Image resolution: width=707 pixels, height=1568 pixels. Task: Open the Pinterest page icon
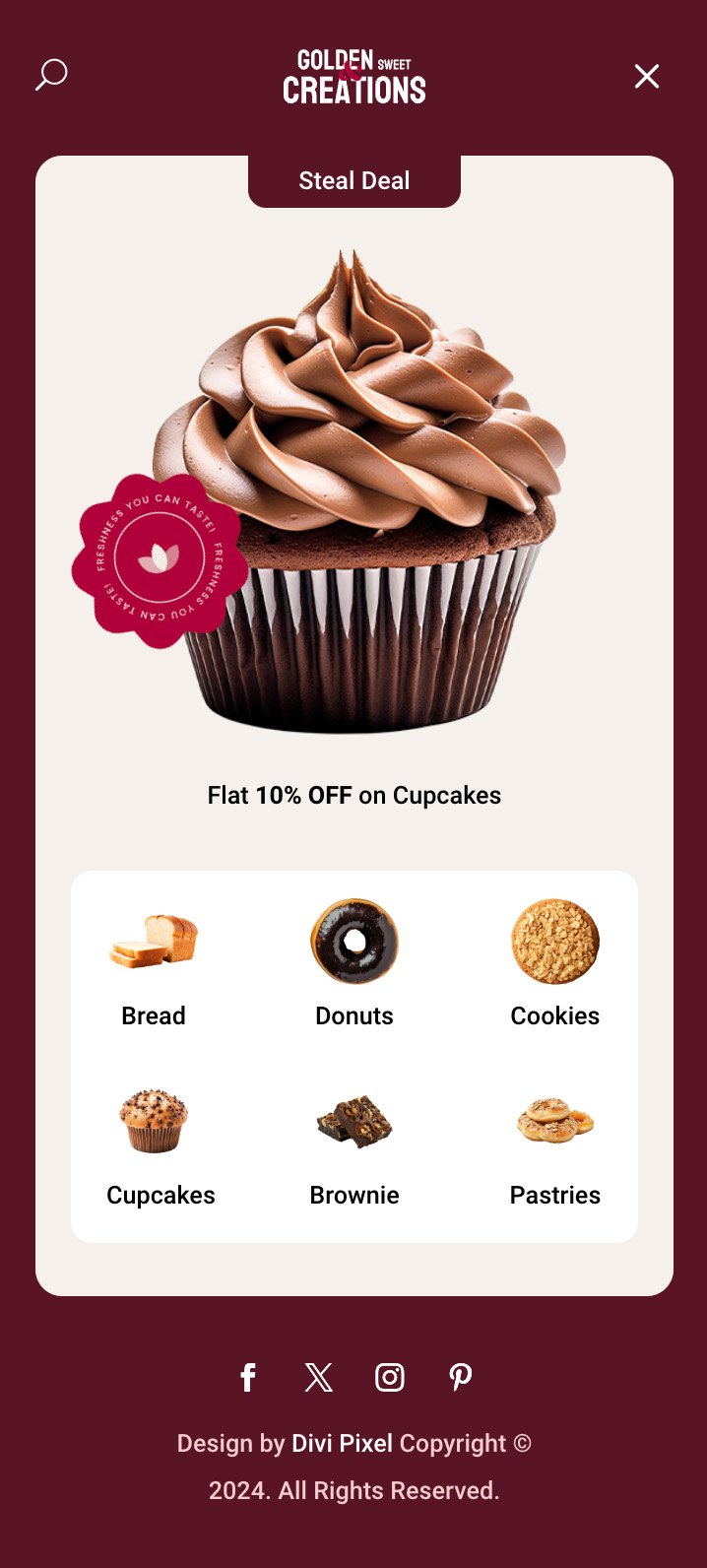click(461, 1377)
